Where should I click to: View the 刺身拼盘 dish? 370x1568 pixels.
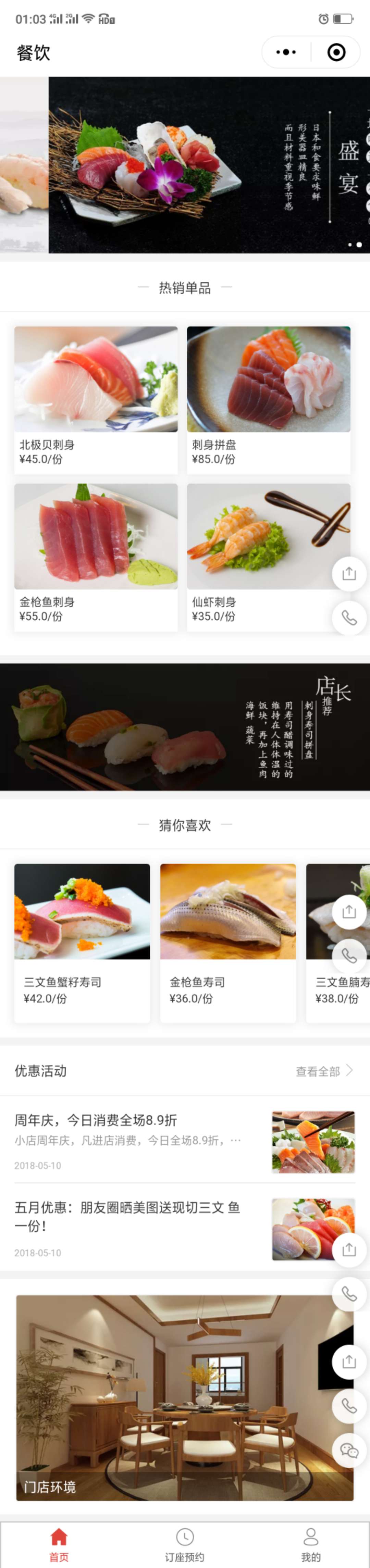[268, 399]
